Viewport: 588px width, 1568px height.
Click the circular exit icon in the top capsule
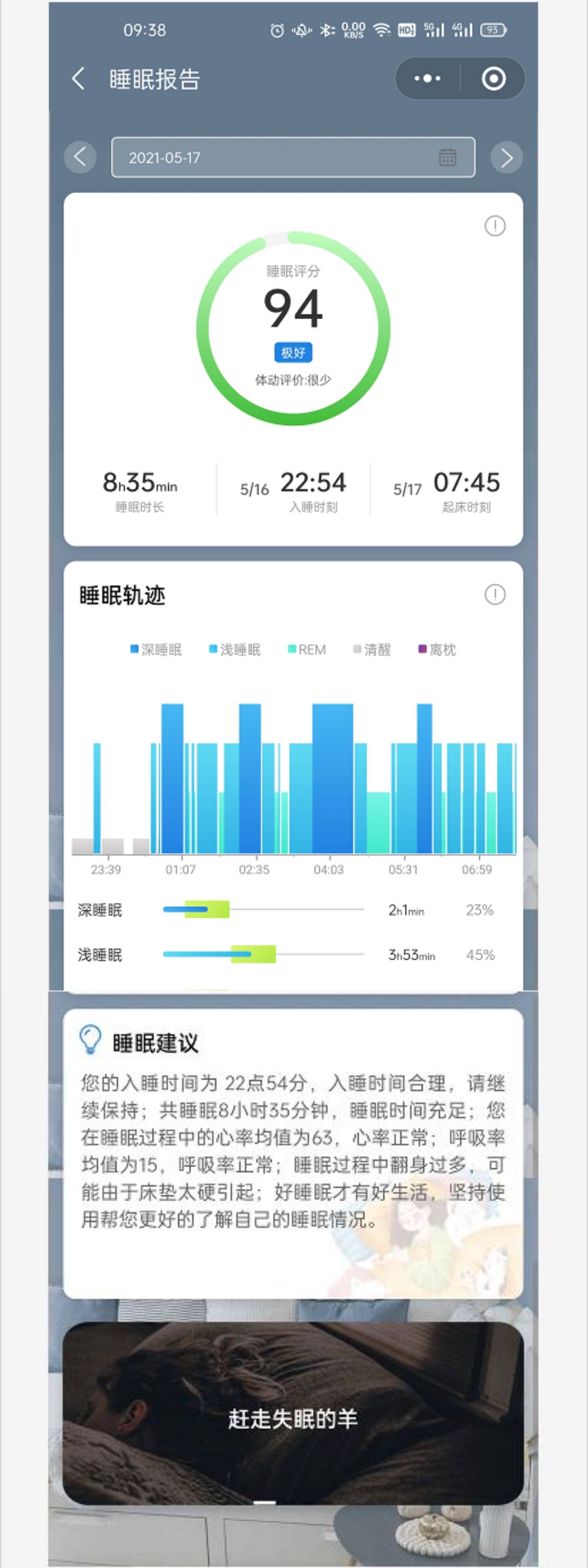(x=494, y=78)
